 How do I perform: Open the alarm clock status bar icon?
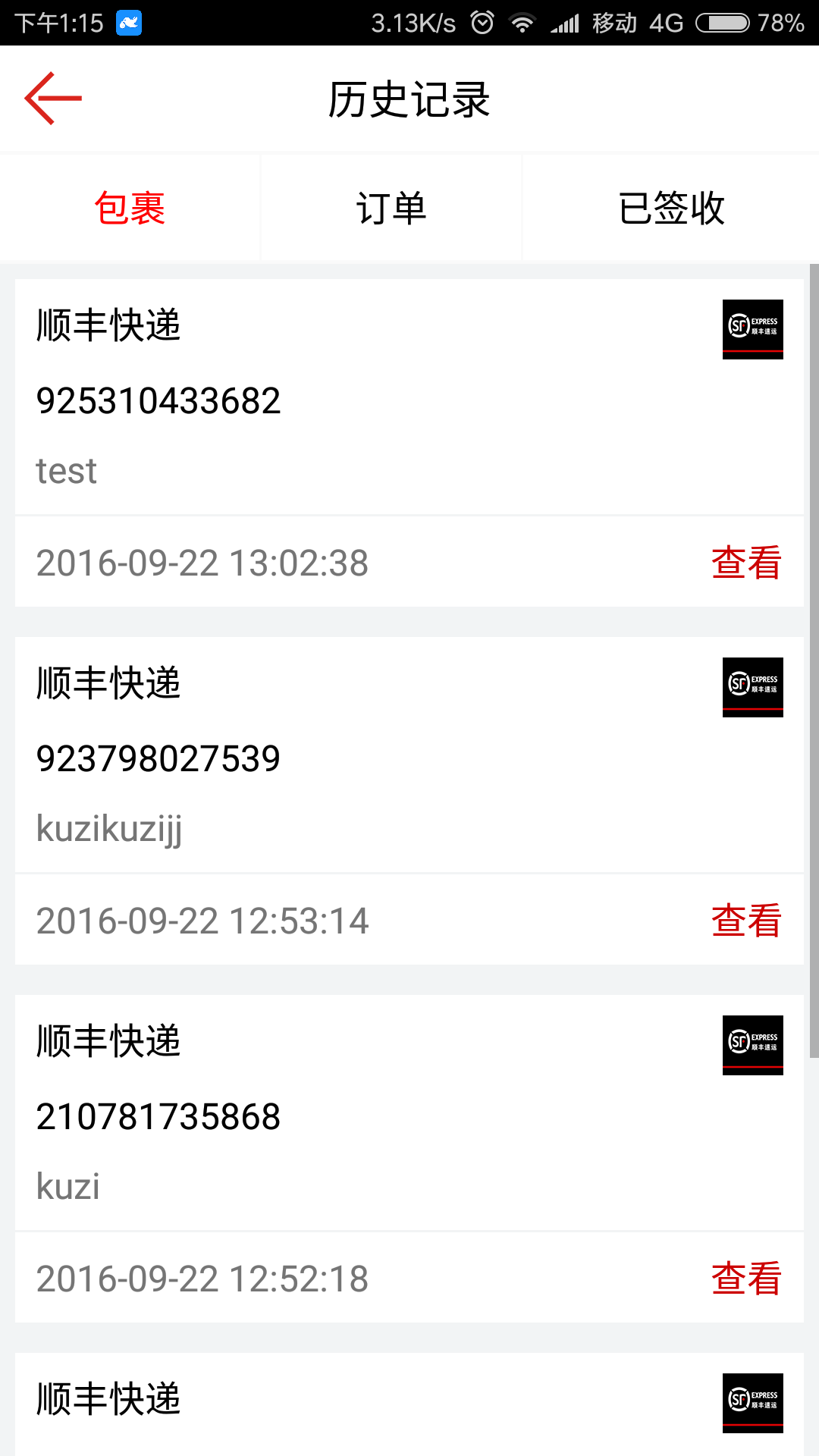click(x=482, y=23)
